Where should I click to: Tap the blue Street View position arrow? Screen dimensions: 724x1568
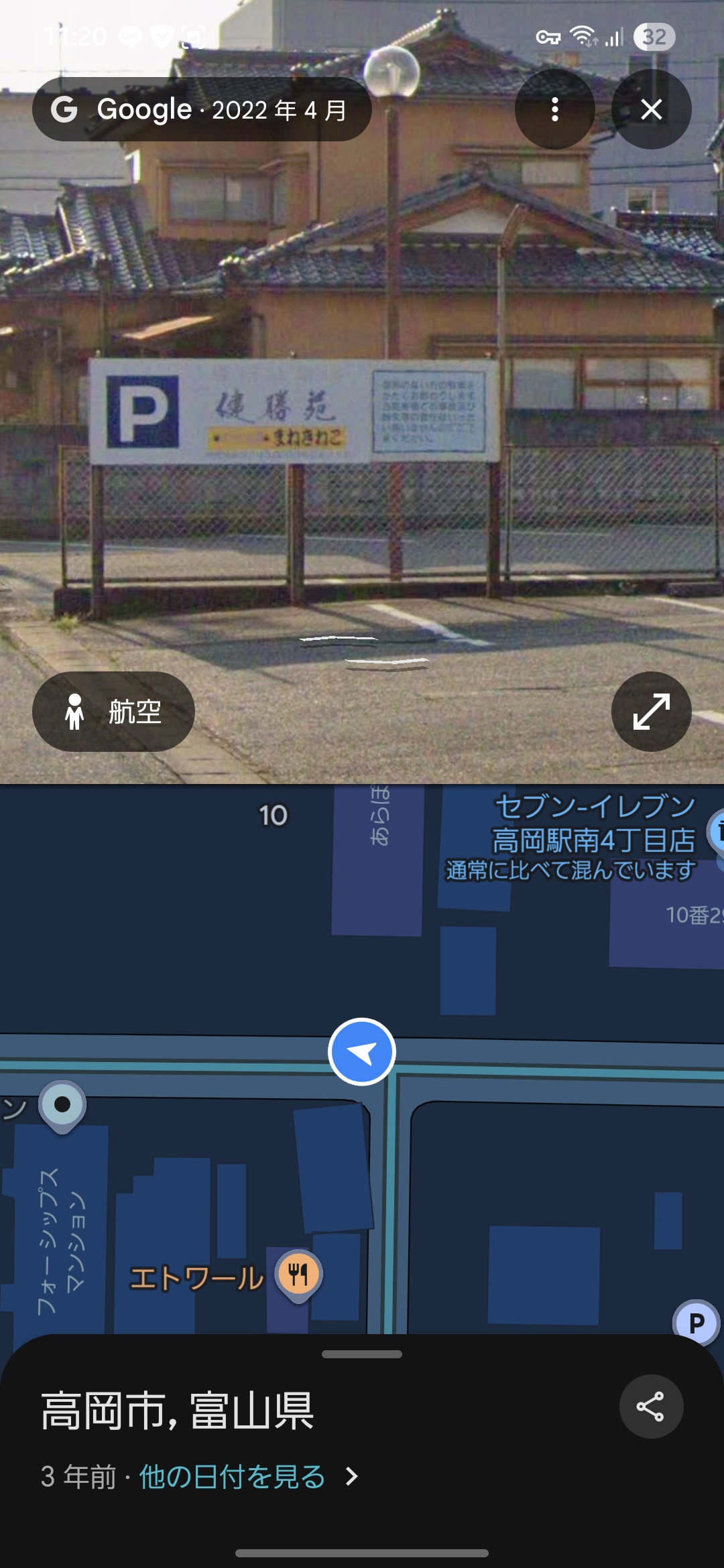[x=362, y=1052]
